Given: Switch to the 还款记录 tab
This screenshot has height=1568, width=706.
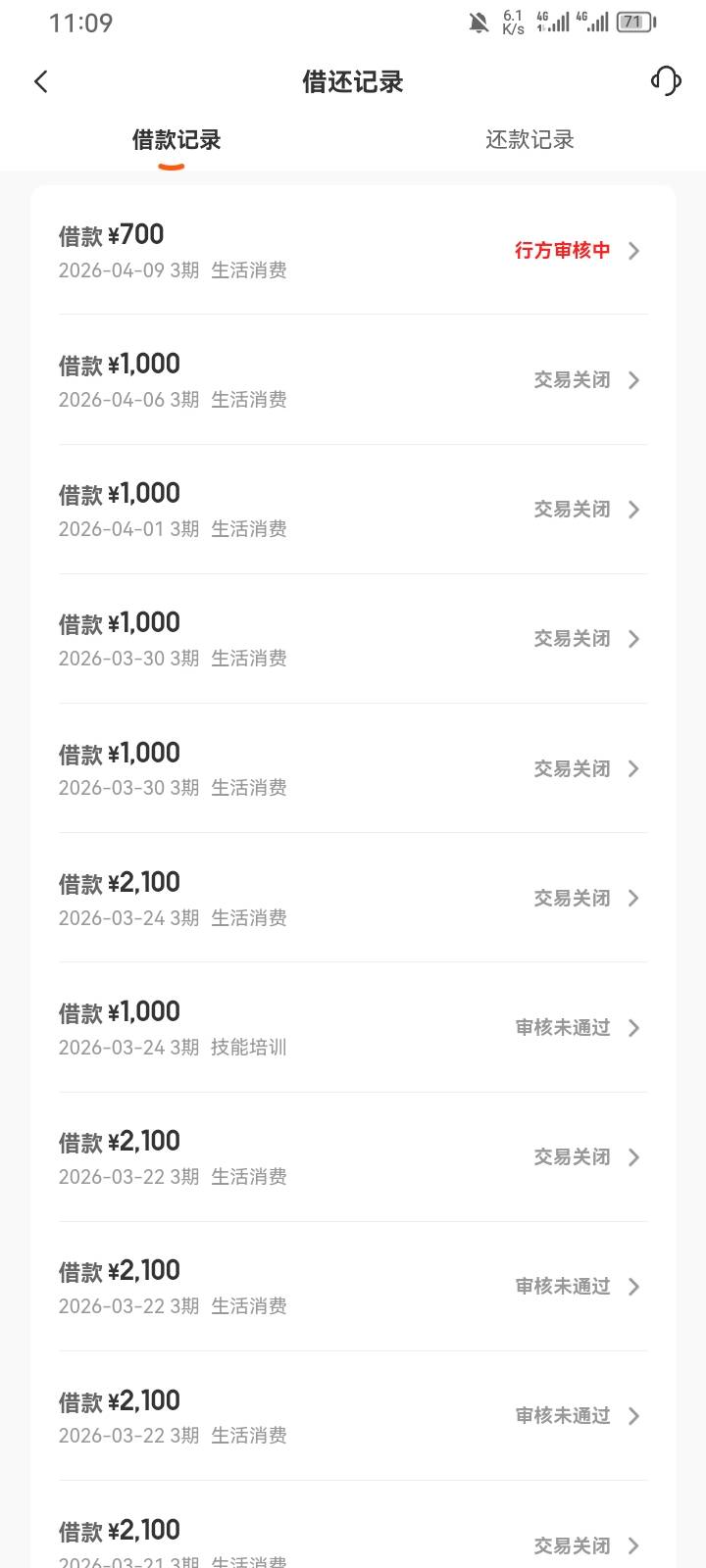Looking at the screenshot, I should click(x=529, y=140).
